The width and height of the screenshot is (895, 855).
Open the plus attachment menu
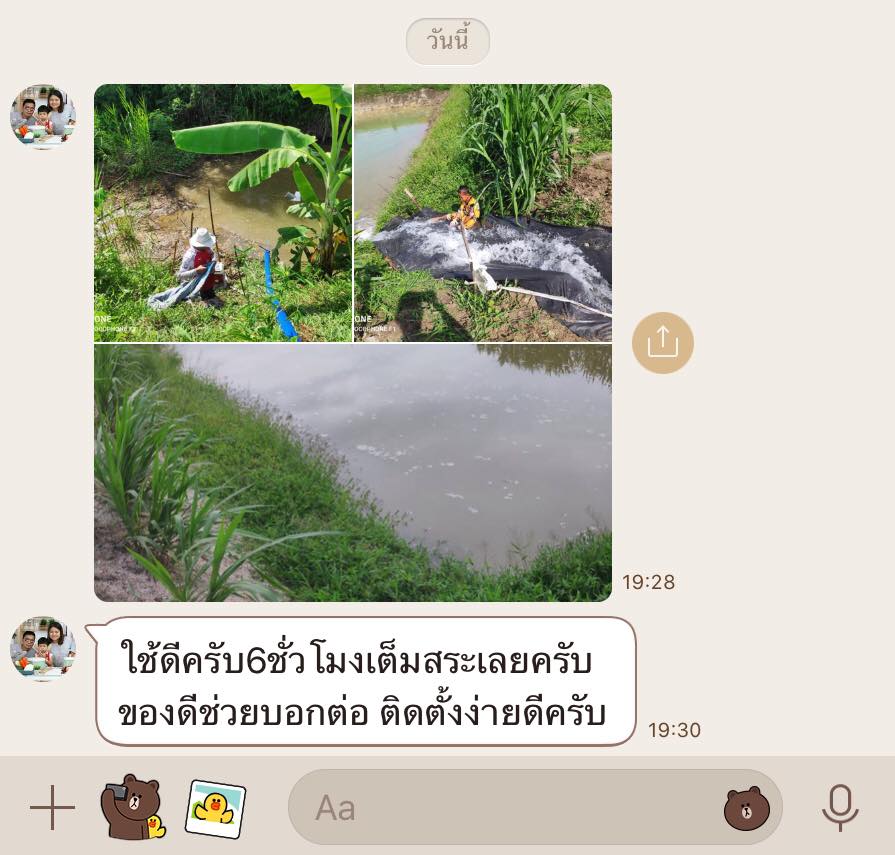[52, 807]
